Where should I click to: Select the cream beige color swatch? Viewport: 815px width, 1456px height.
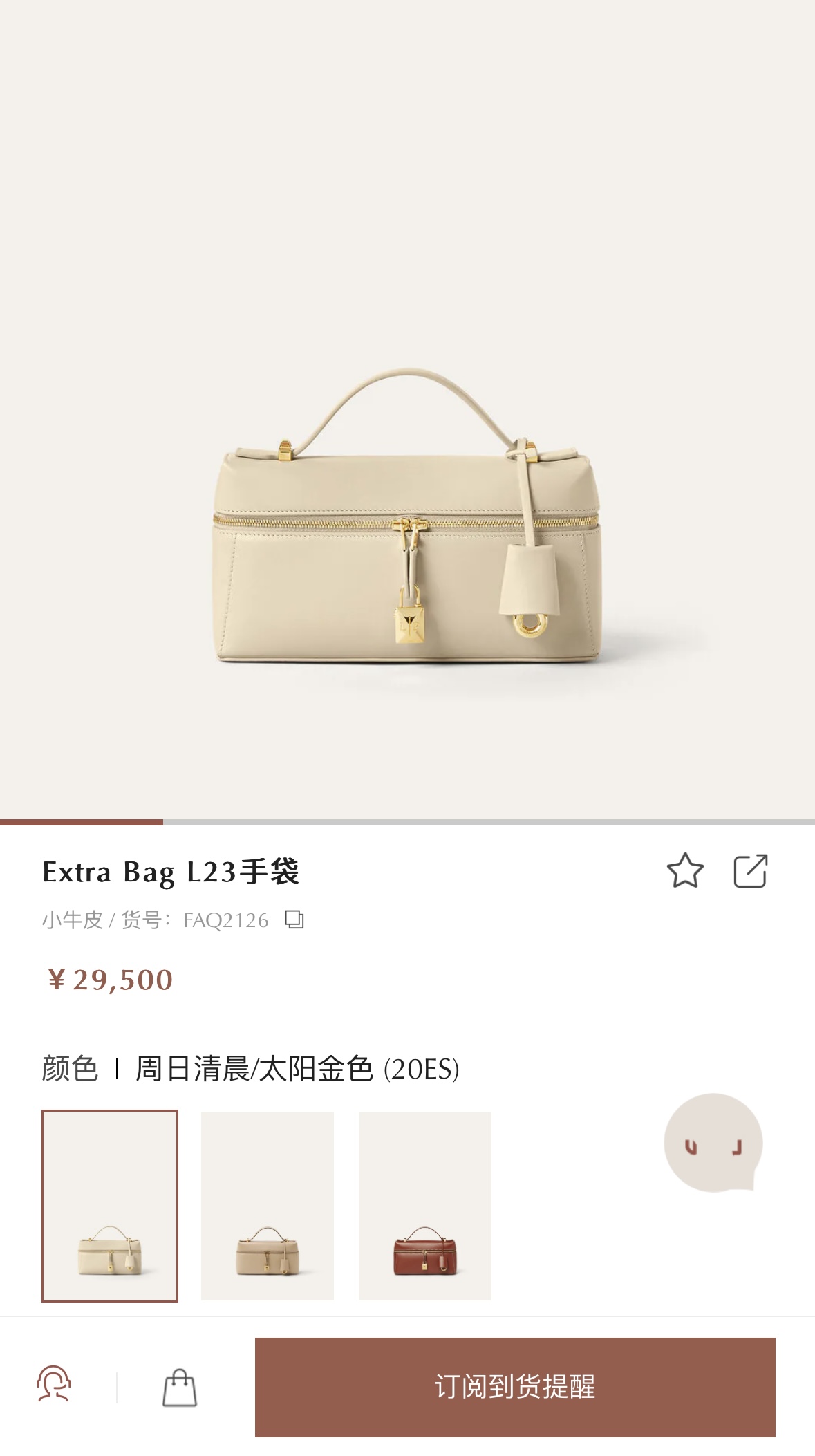tap(110, 1206)
